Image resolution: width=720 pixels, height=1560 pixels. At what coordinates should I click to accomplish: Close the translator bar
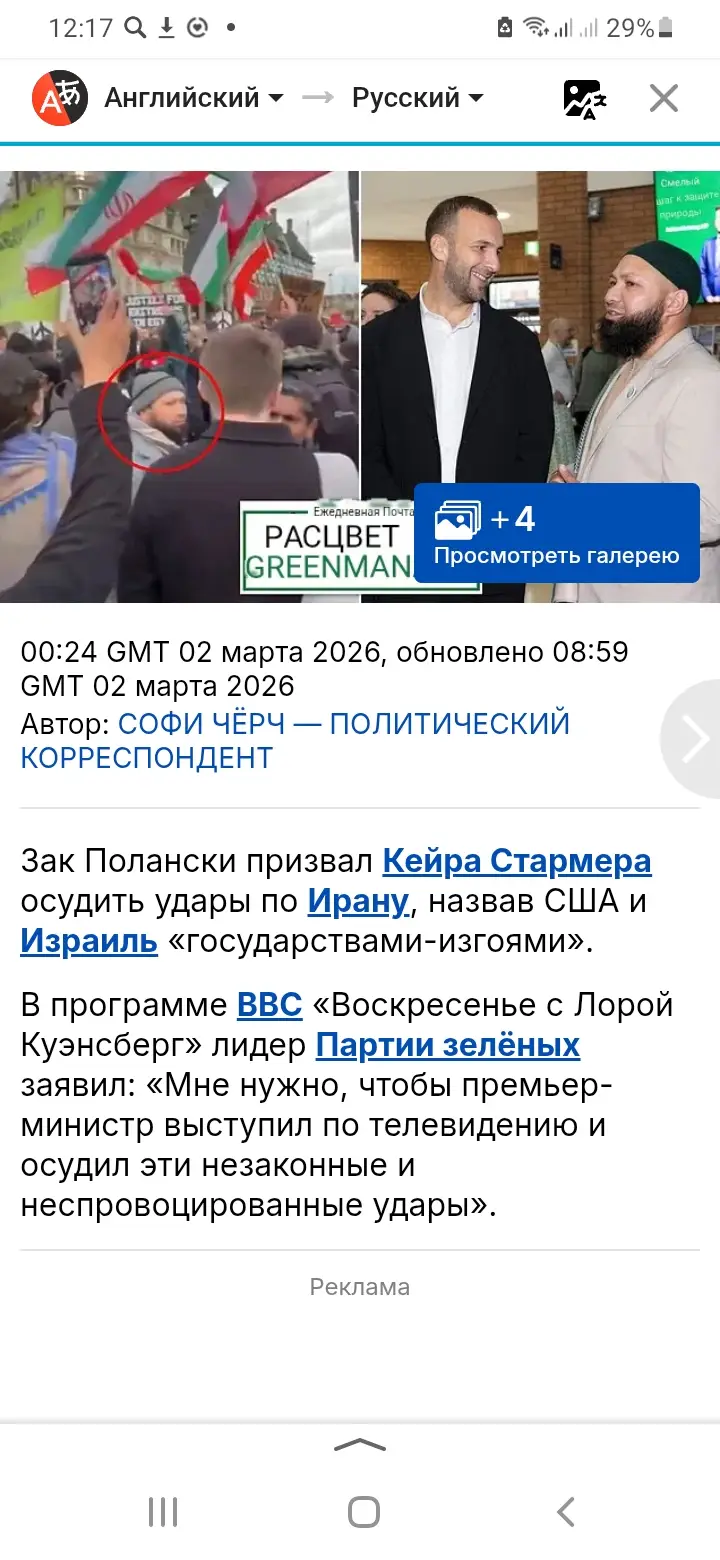pyautogui.click(x=663, y=98)
